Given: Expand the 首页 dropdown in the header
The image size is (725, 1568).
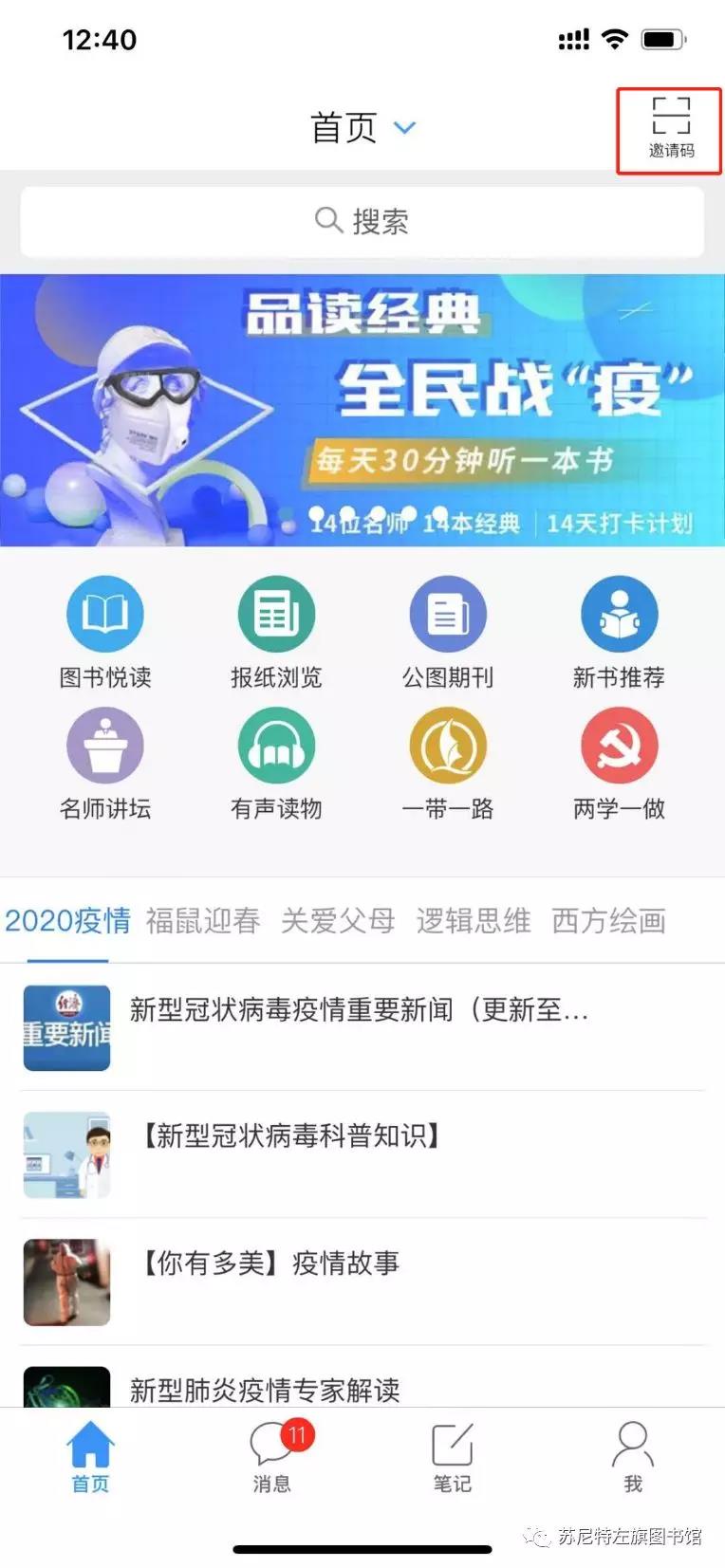Looking at the screenshot, I should [363, 128].
